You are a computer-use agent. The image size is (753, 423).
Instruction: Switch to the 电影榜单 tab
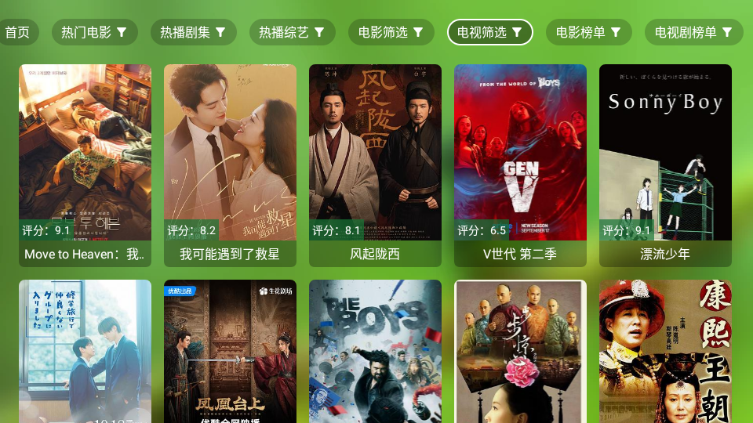click(x=589, y=32)
